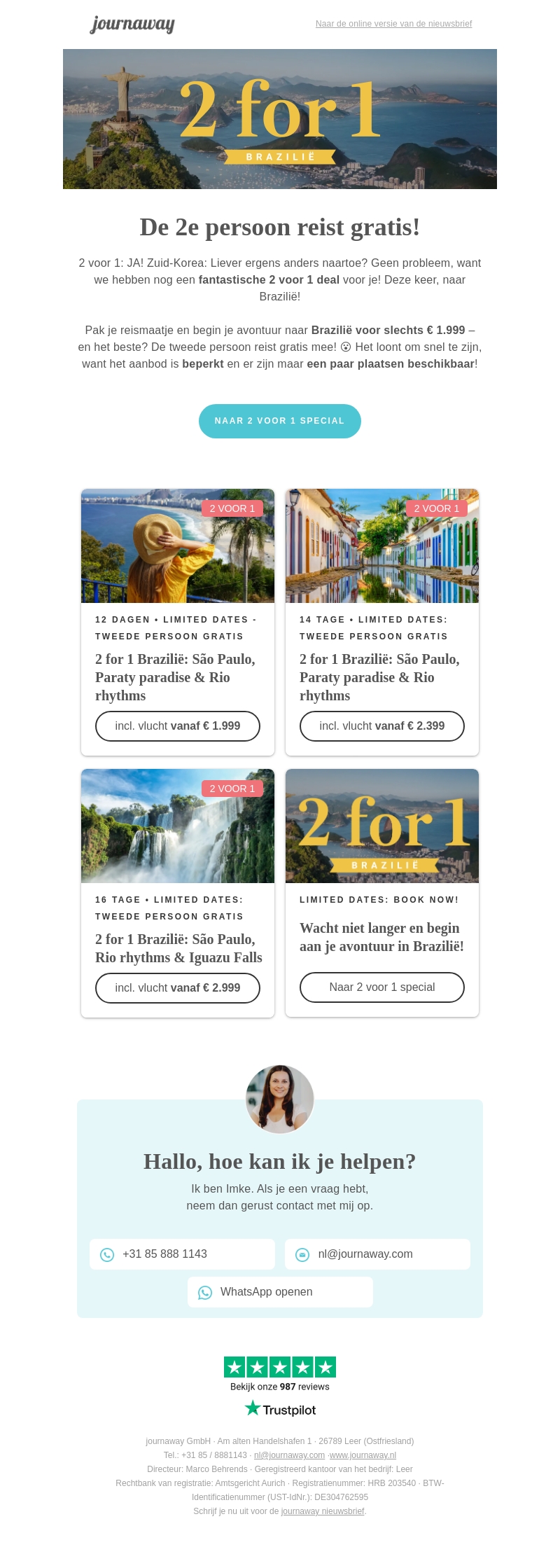The image size is (560, 1568).
Task: Call the number +31 85 888 1143
Action: pos(182,1254)
